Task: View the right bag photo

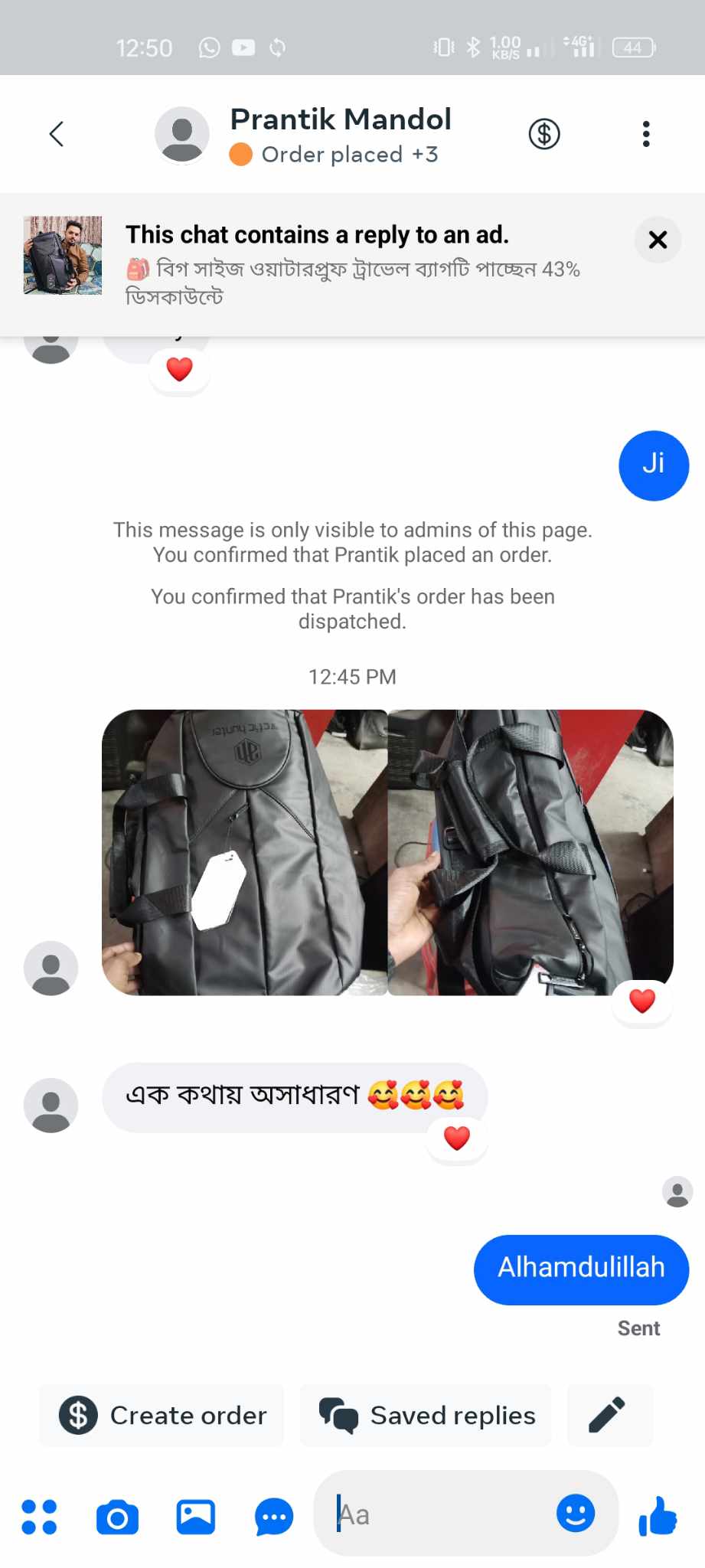Action: [x=530, y=852]
